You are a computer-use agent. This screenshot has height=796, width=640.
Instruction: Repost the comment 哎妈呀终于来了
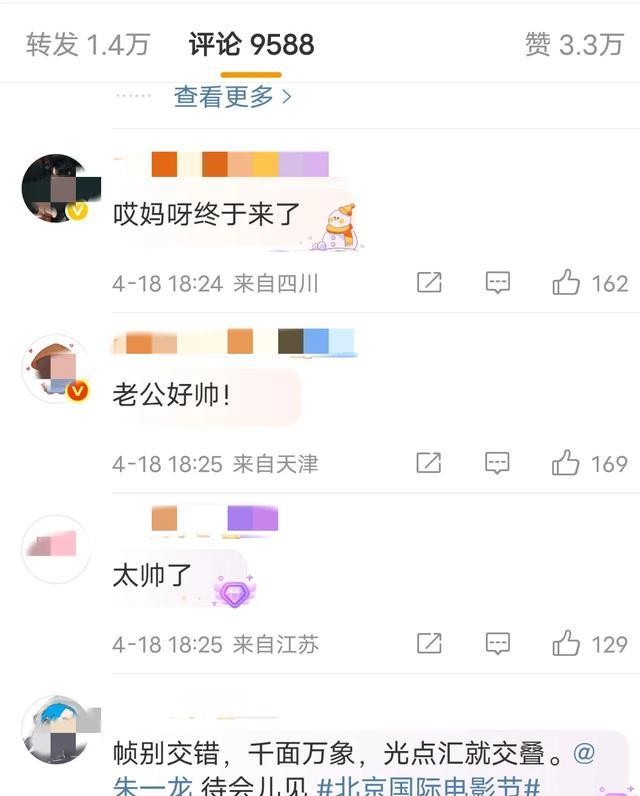click(x=429, y=283)
